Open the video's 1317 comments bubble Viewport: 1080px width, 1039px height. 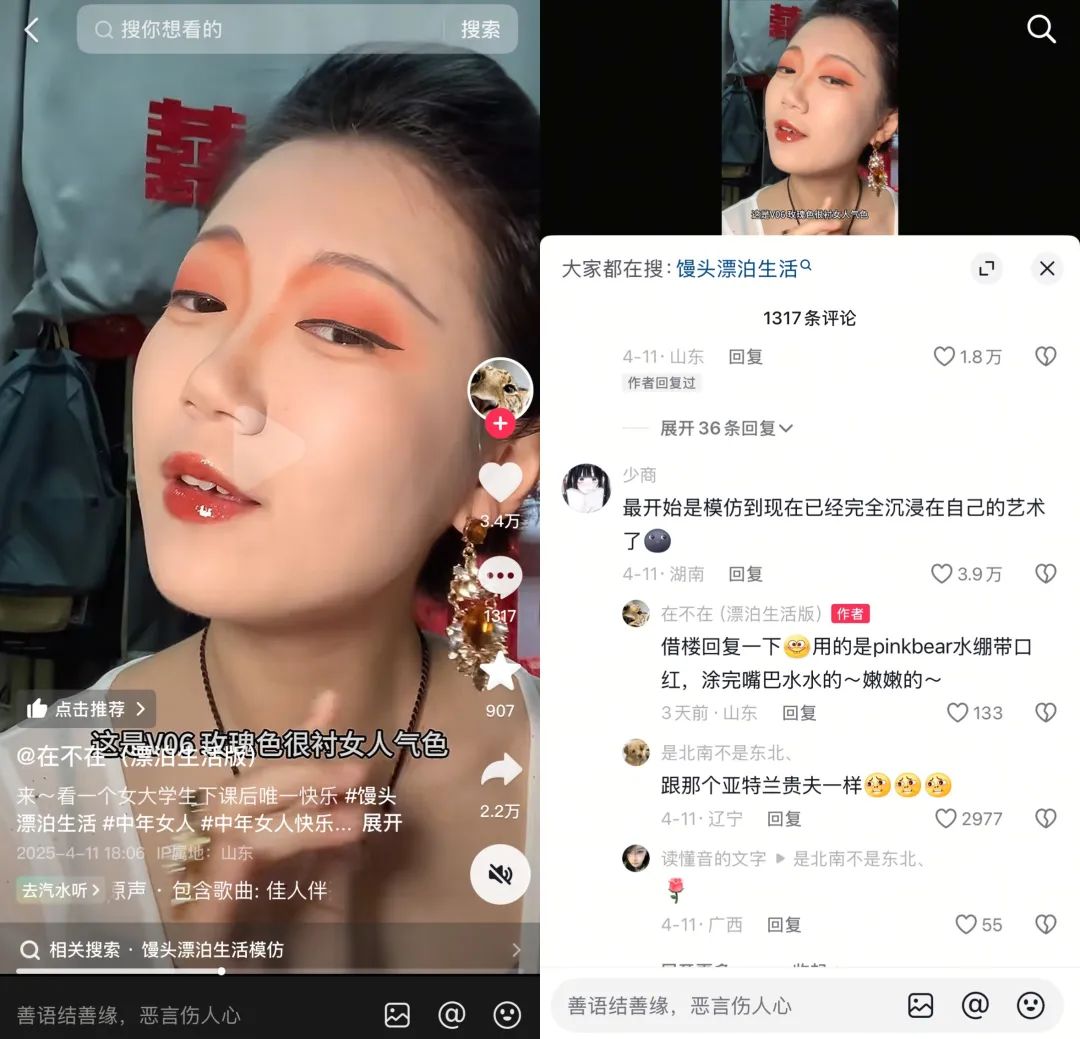click(500, 577)
